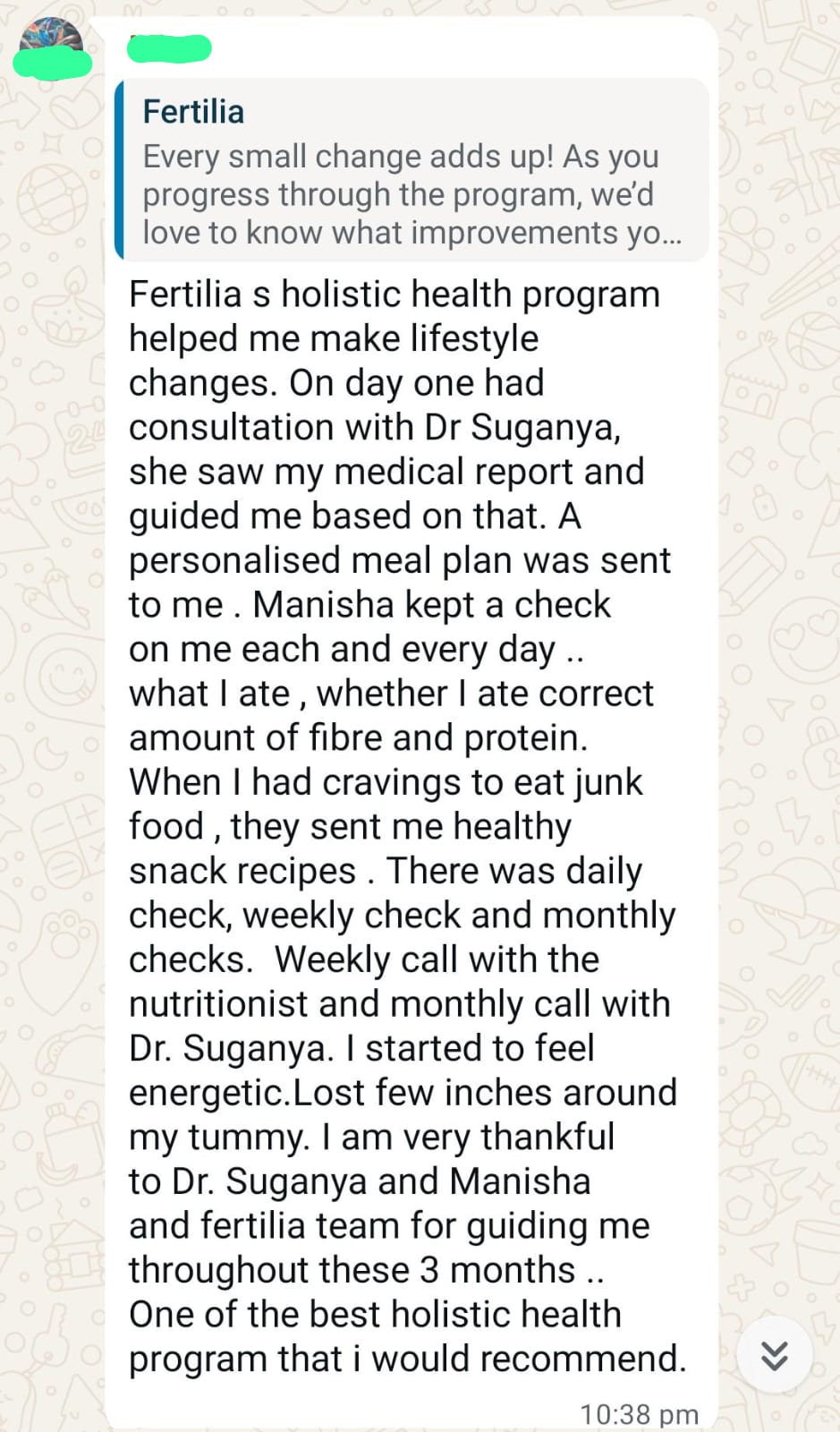Click the chevron button above the timestamp
Viewport: 840px width, 1432px height.
click(x=775, y=1356)
